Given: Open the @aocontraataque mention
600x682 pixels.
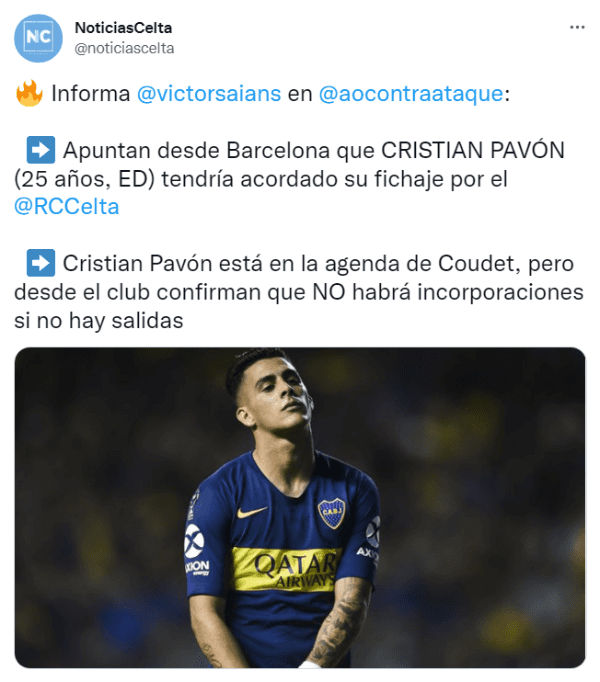Looking at the screenshot, I should (411, 95).
